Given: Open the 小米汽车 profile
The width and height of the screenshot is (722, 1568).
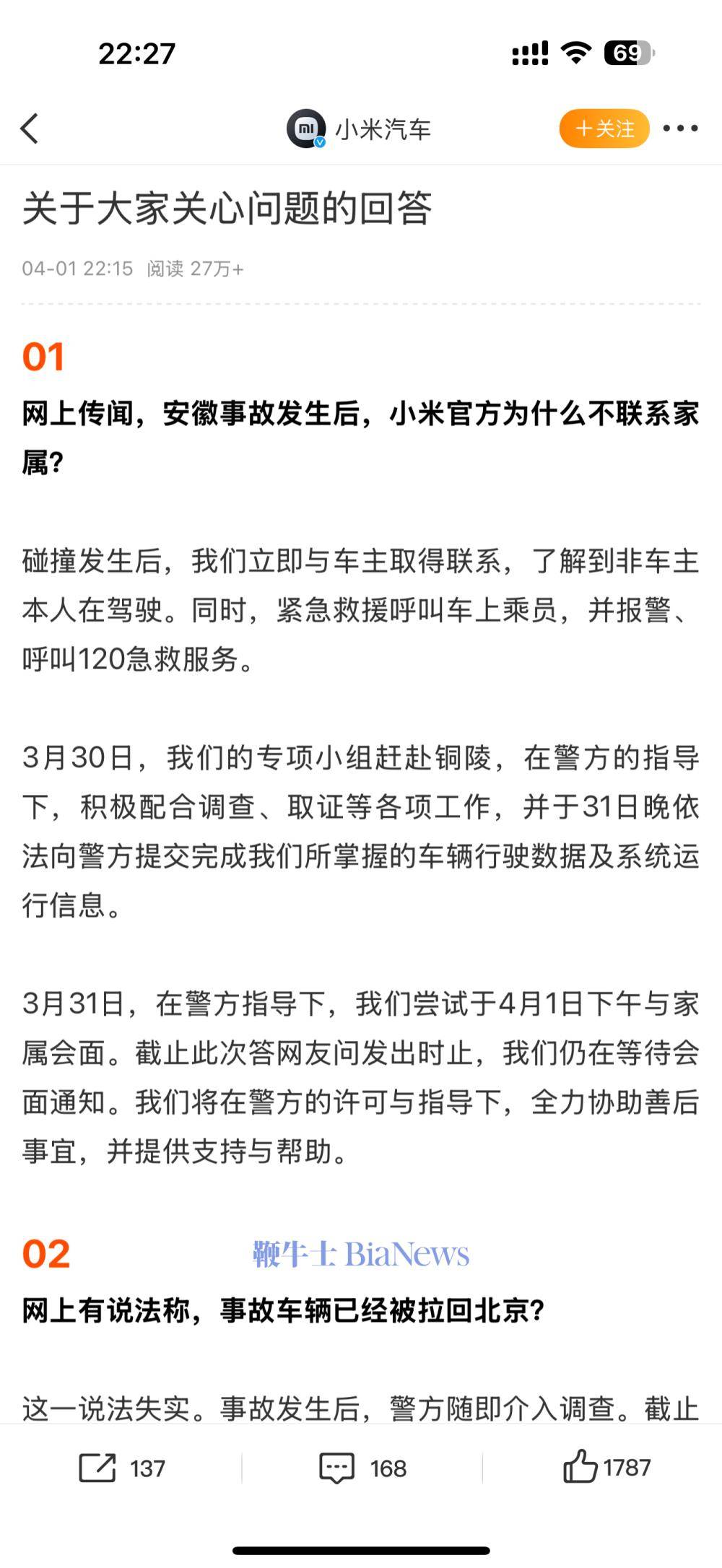Looking at the screenshot, I should 359,129.
